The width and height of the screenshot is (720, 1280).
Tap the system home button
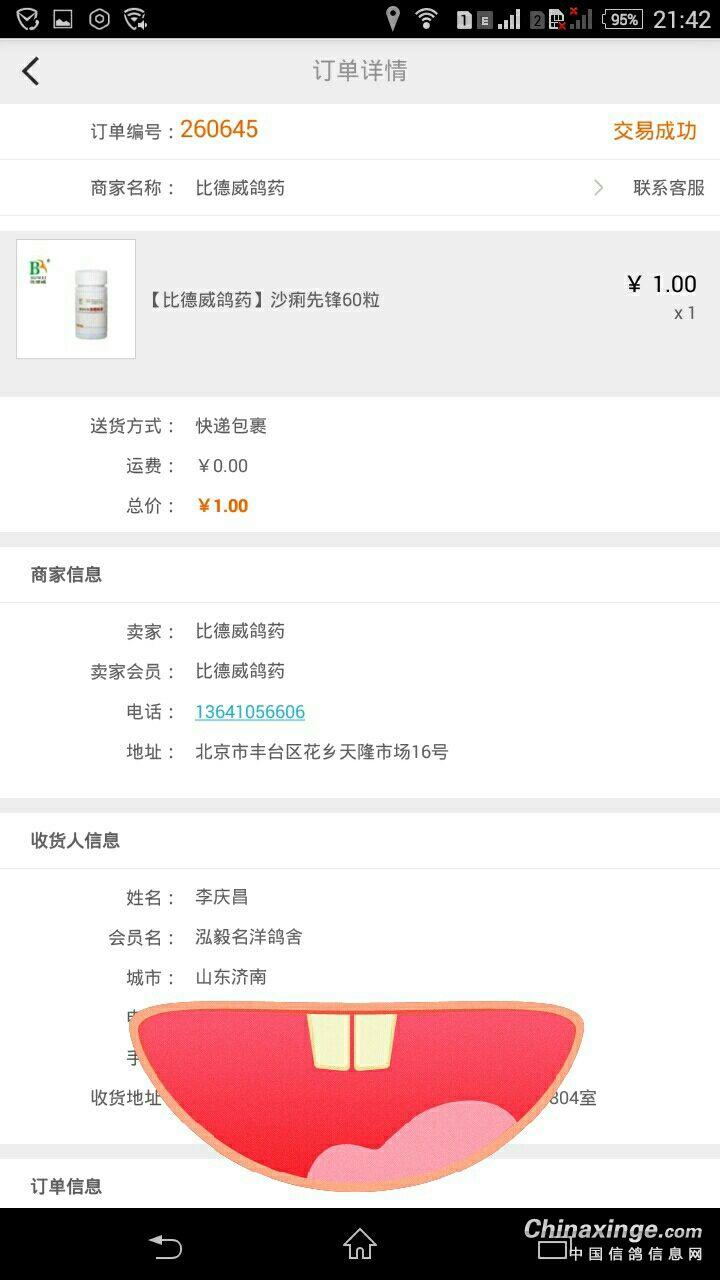tap(360, 1245)
